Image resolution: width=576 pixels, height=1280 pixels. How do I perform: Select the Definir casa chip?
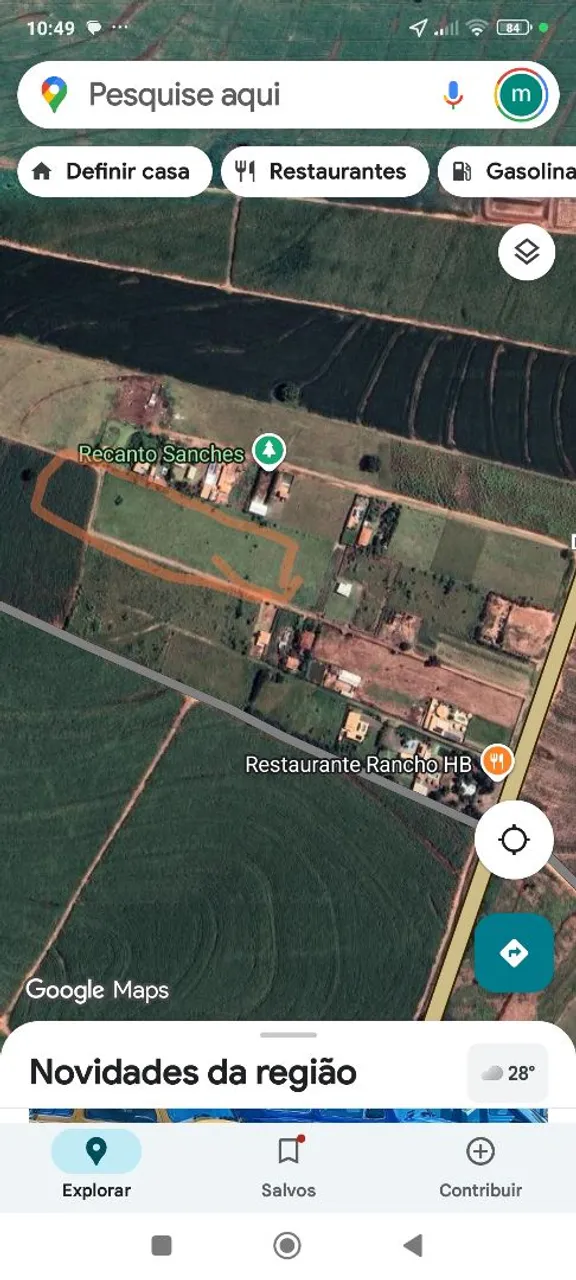pyautogui.click(x=114, y=171)
